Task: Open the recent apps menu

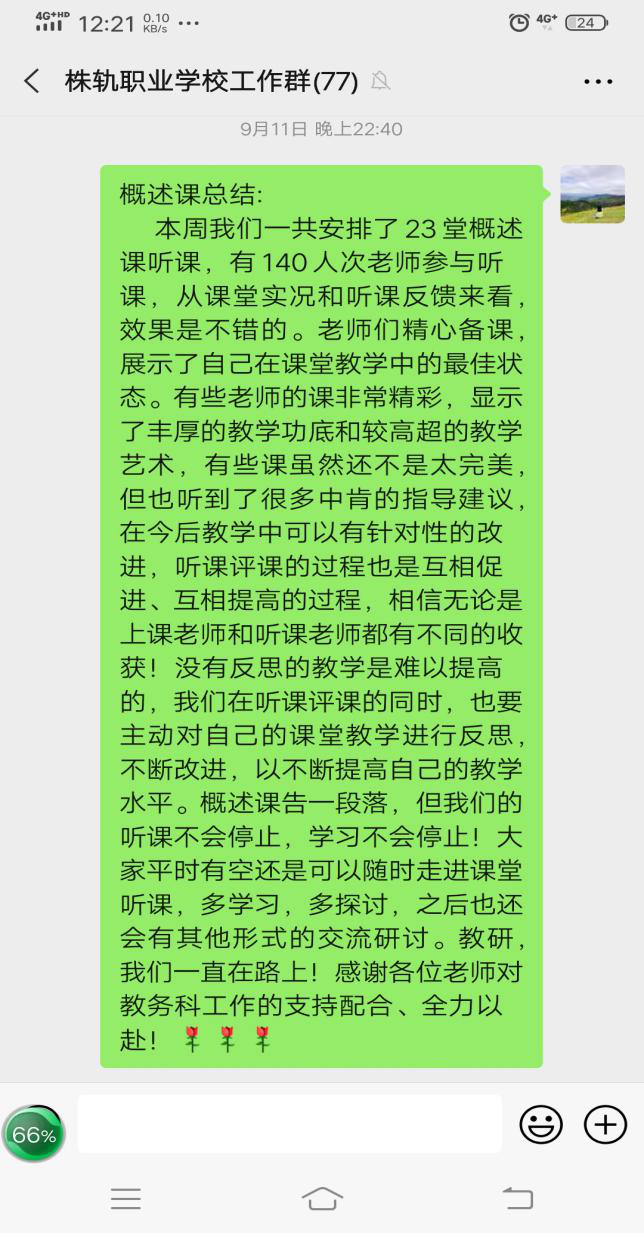Action: click(x=126, y=1198)
